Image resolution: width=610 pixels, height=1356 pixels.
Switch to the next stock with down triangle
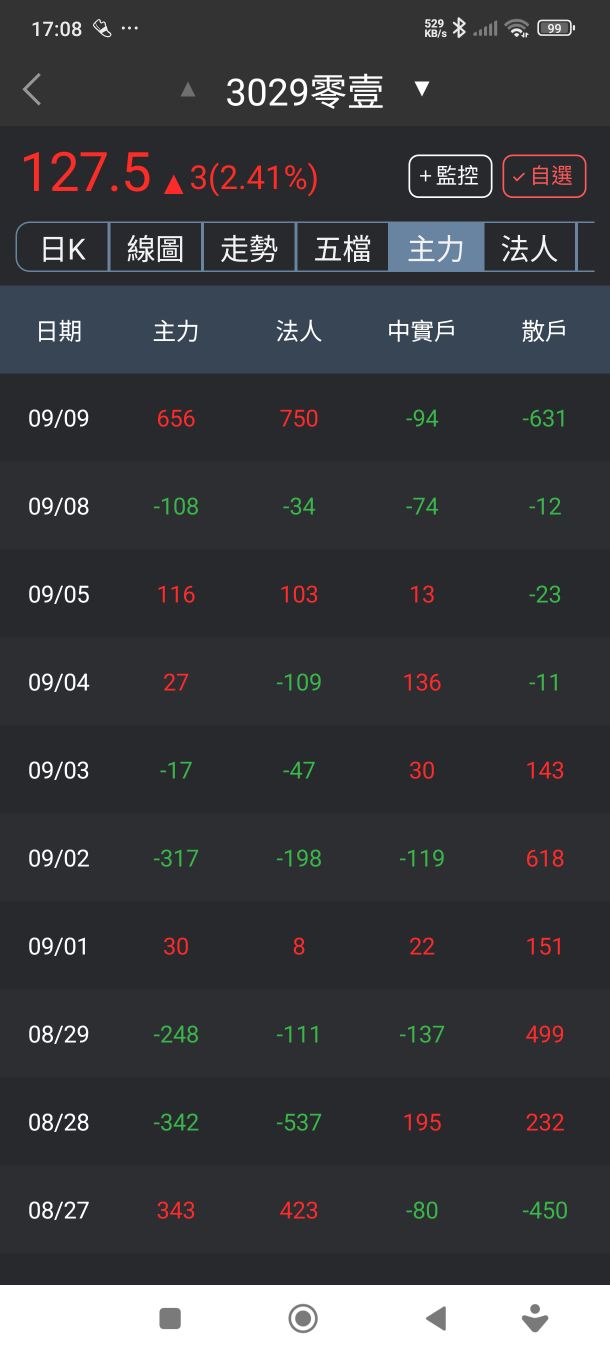(422, 90)
